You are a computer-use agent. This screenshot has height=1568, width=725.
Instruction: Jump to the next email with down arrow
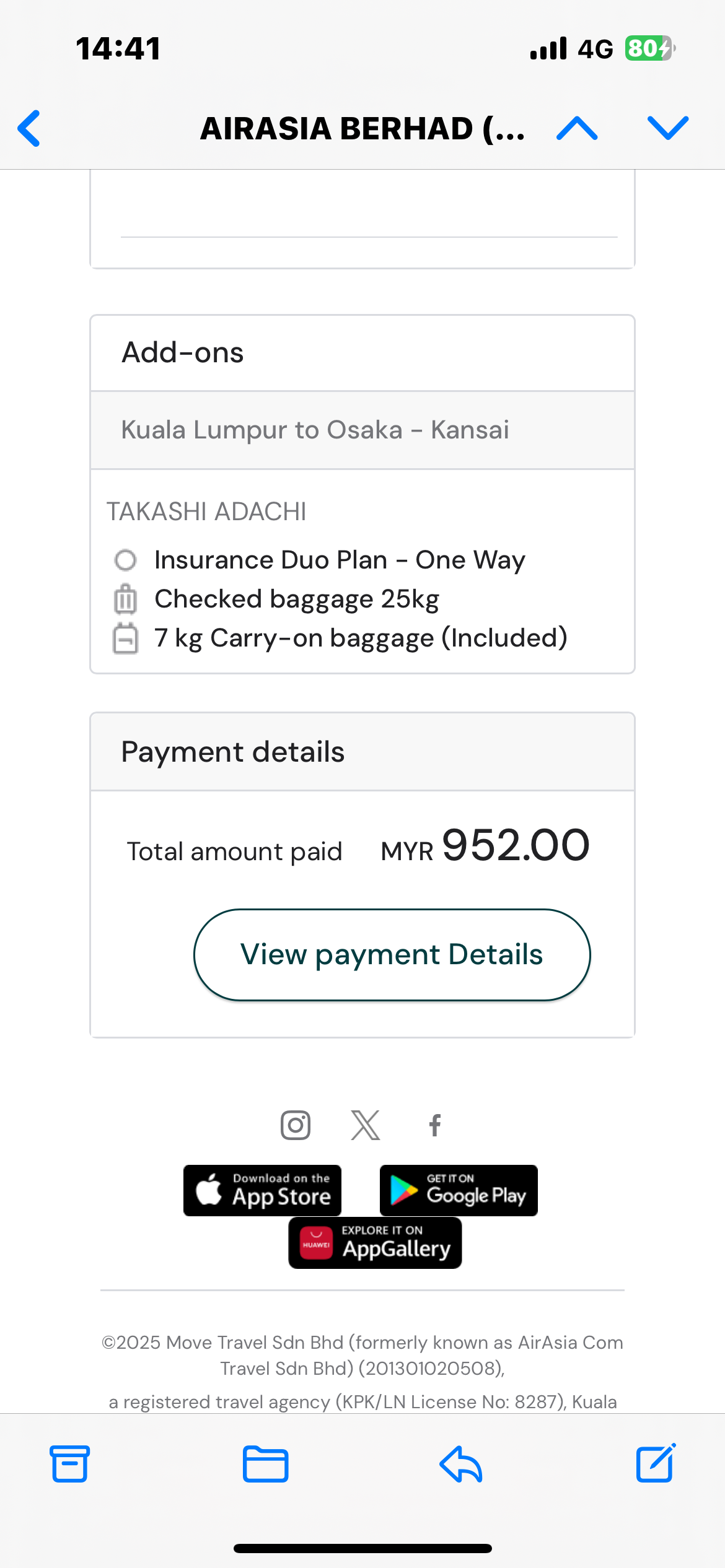668,128
